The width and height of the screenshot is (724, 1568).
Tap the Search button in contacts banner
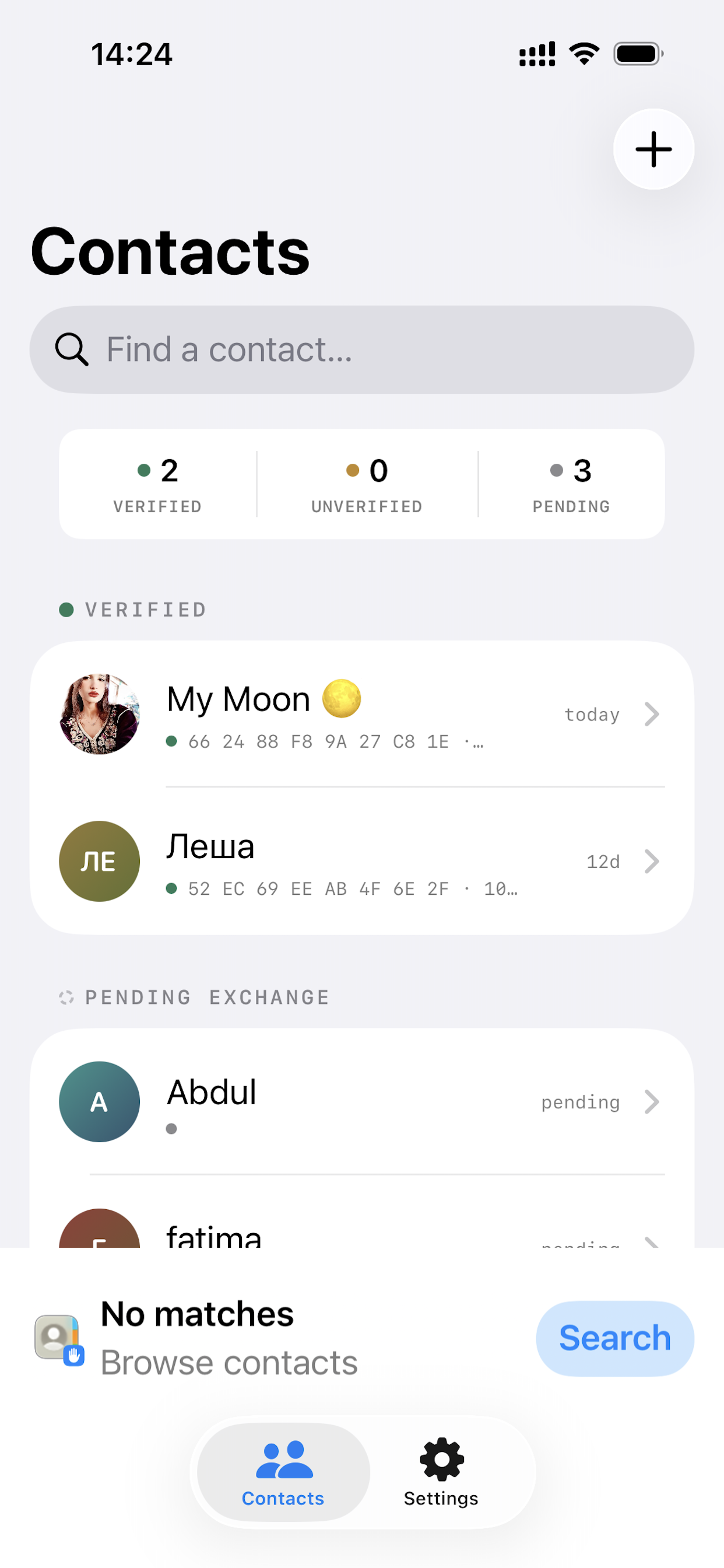614,1338
